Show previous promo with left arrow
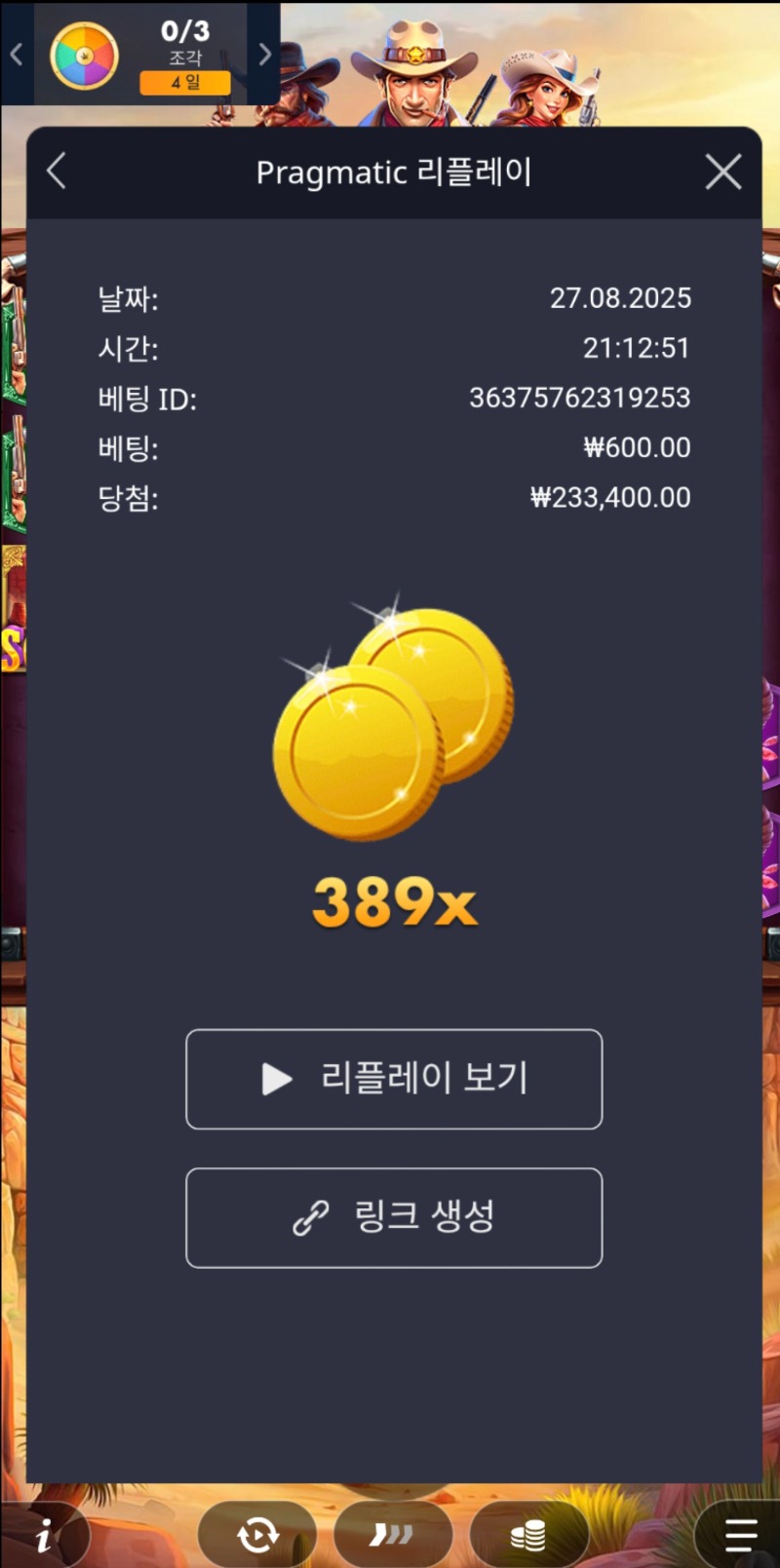The height and width of the screenshot is (1568, 780). coord(17,55)
